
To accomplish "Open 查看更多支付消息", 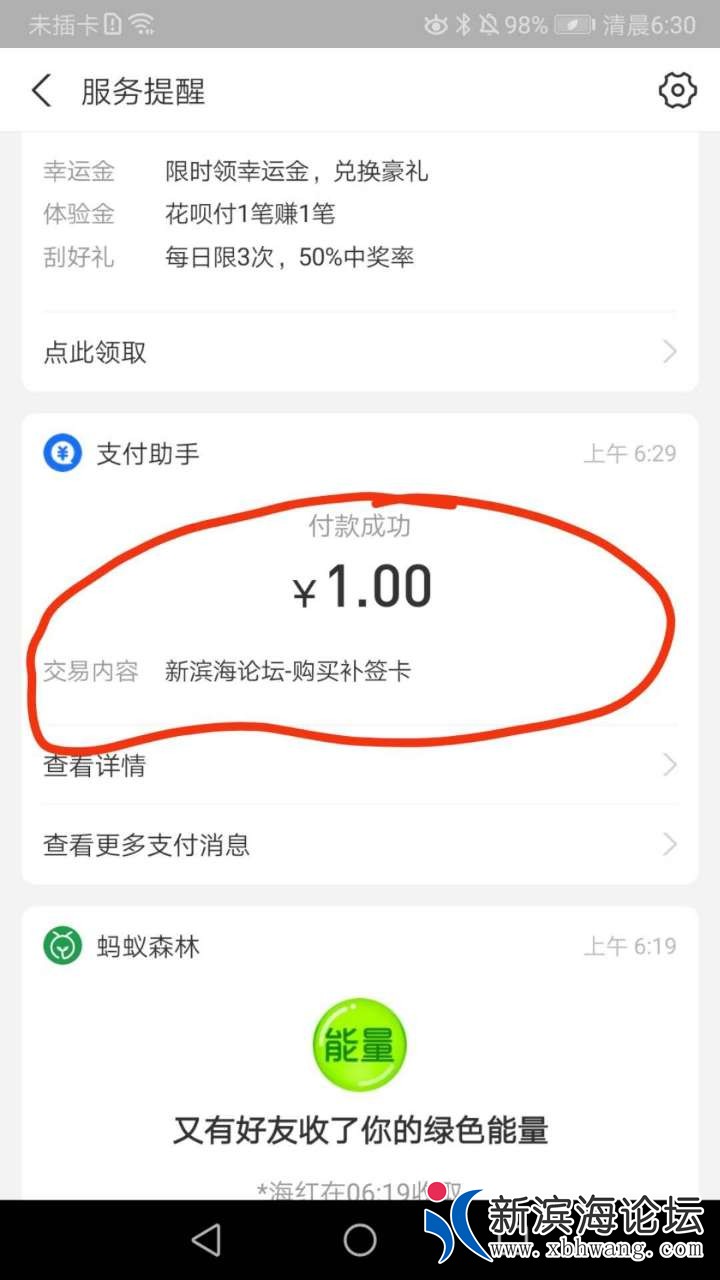I will (360, 845).
